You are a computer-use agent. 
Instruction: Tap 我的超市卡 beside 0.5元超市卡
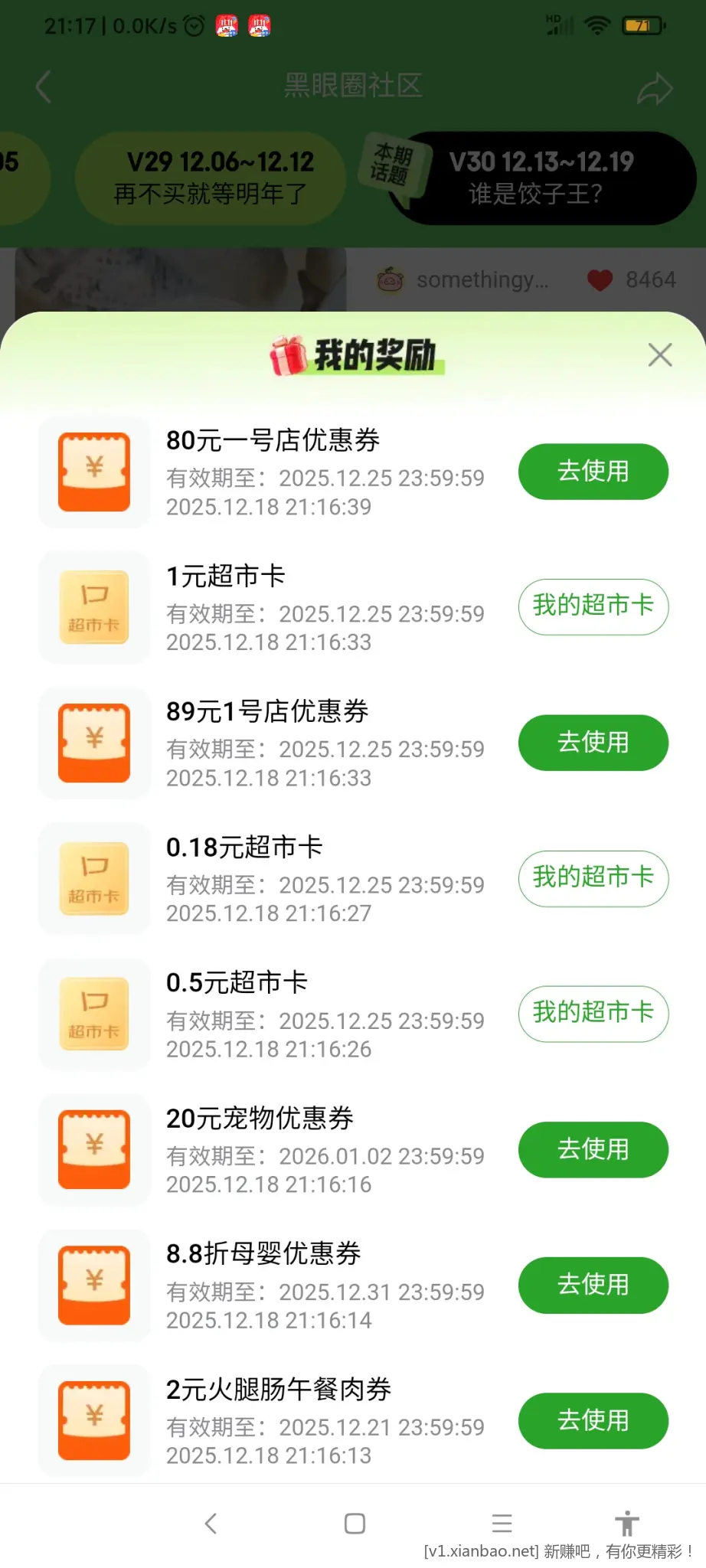click(x=593, y=1014)
